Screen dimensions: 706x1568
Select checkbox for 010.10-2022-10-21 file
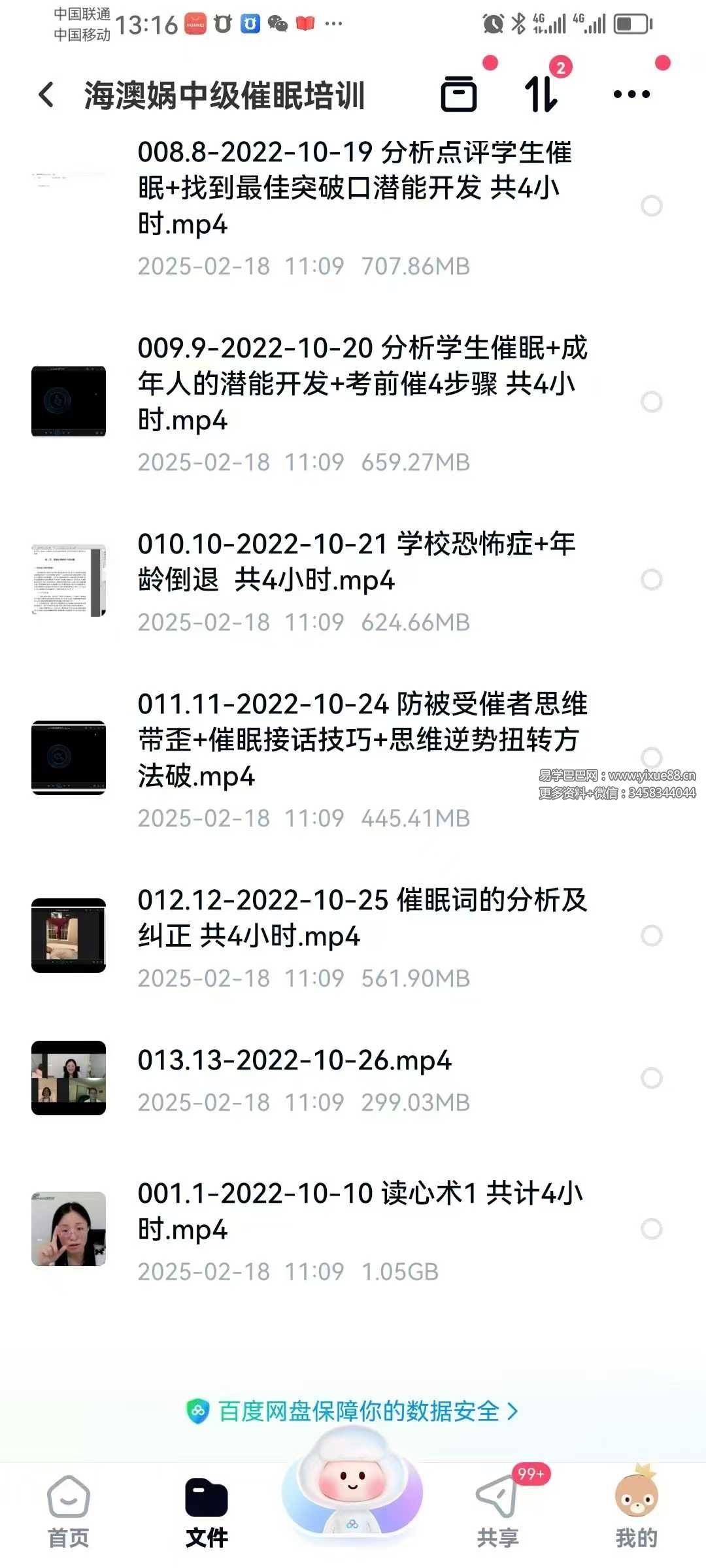pyautogui.click(x=651, y=580)
